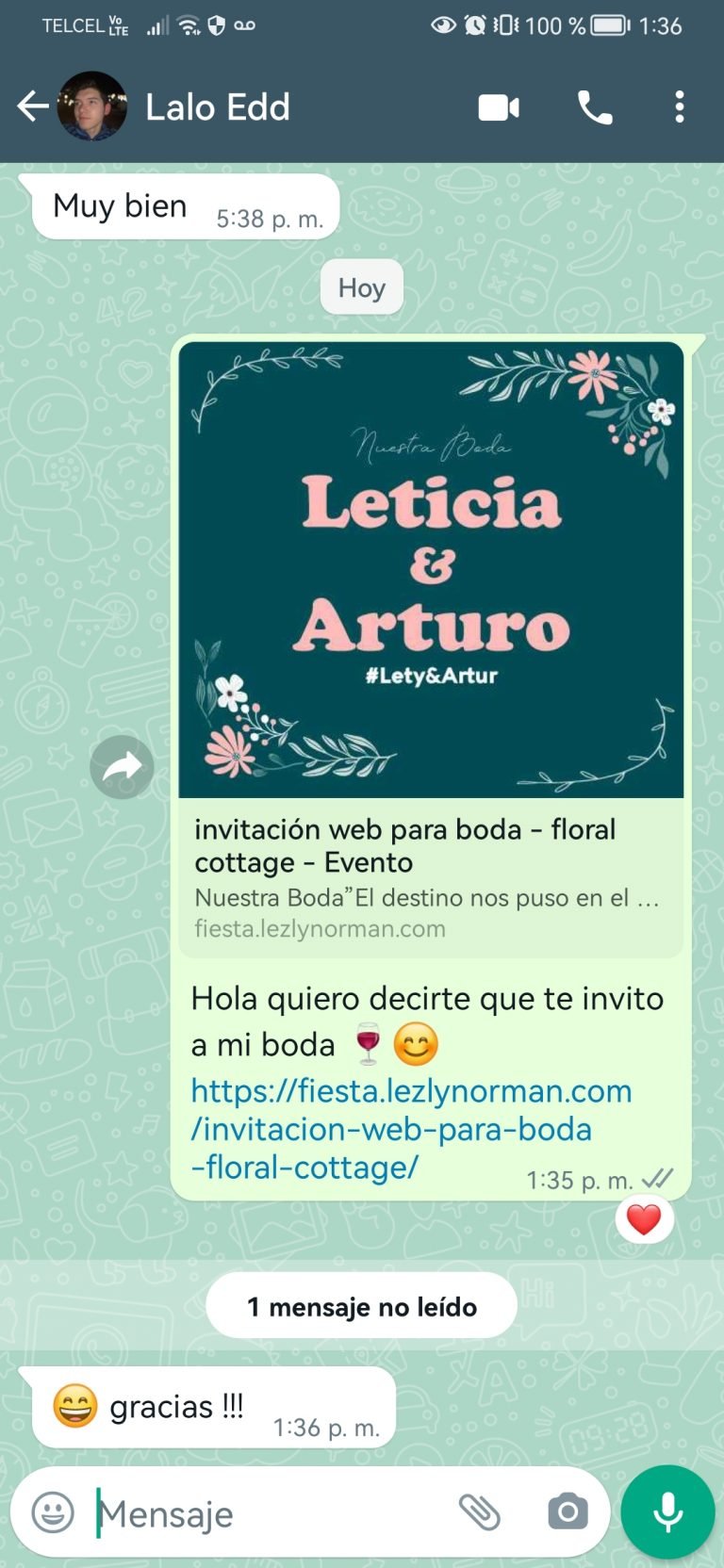Go back to the chat list
This screenshot has width=724, height=1568.
tap(33, 106)
